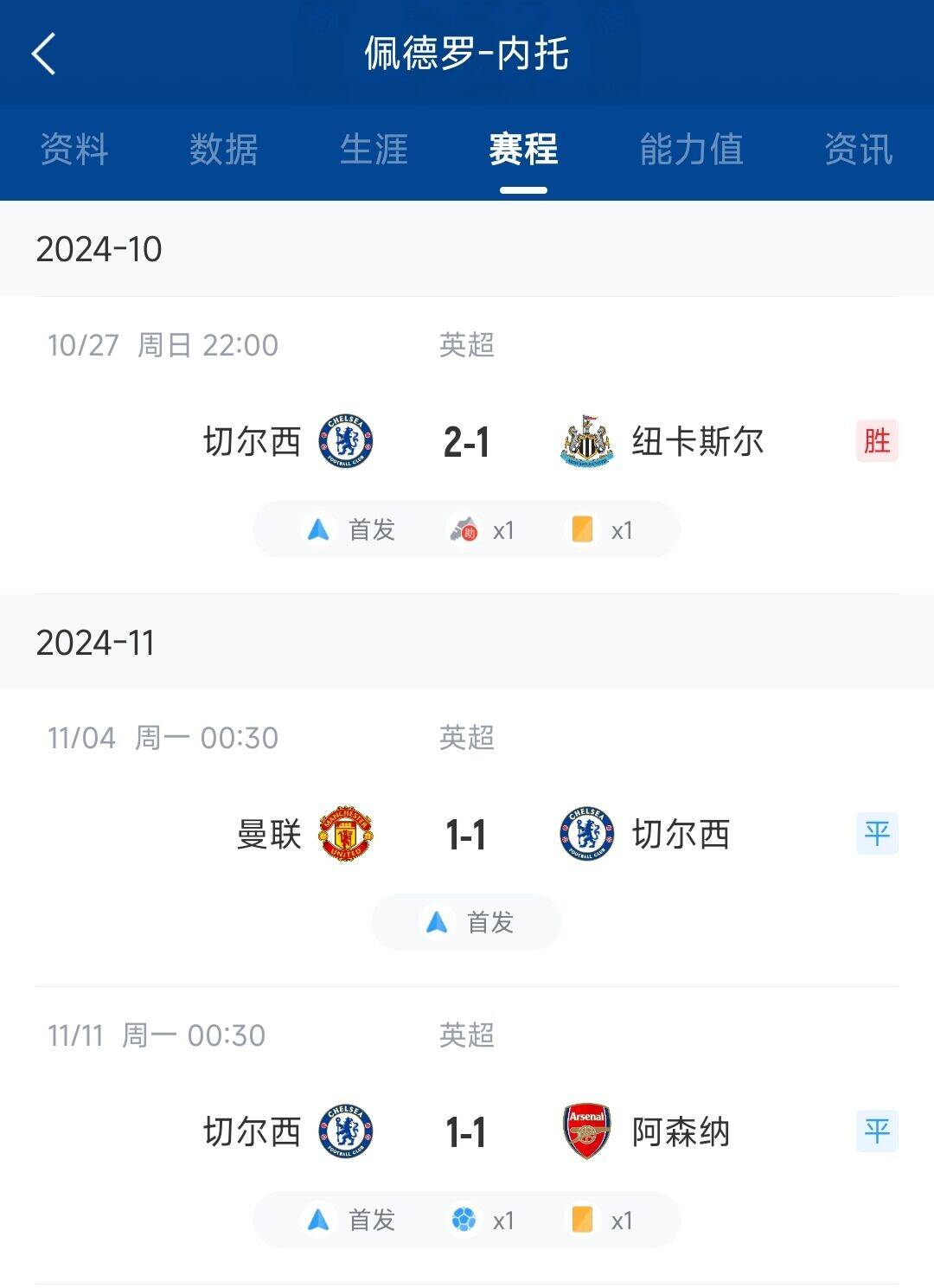Screen dimensions: 934x1288
Task: Open the 切尔西 vs 纽卡斯尔 match
Action: point(466,442)
